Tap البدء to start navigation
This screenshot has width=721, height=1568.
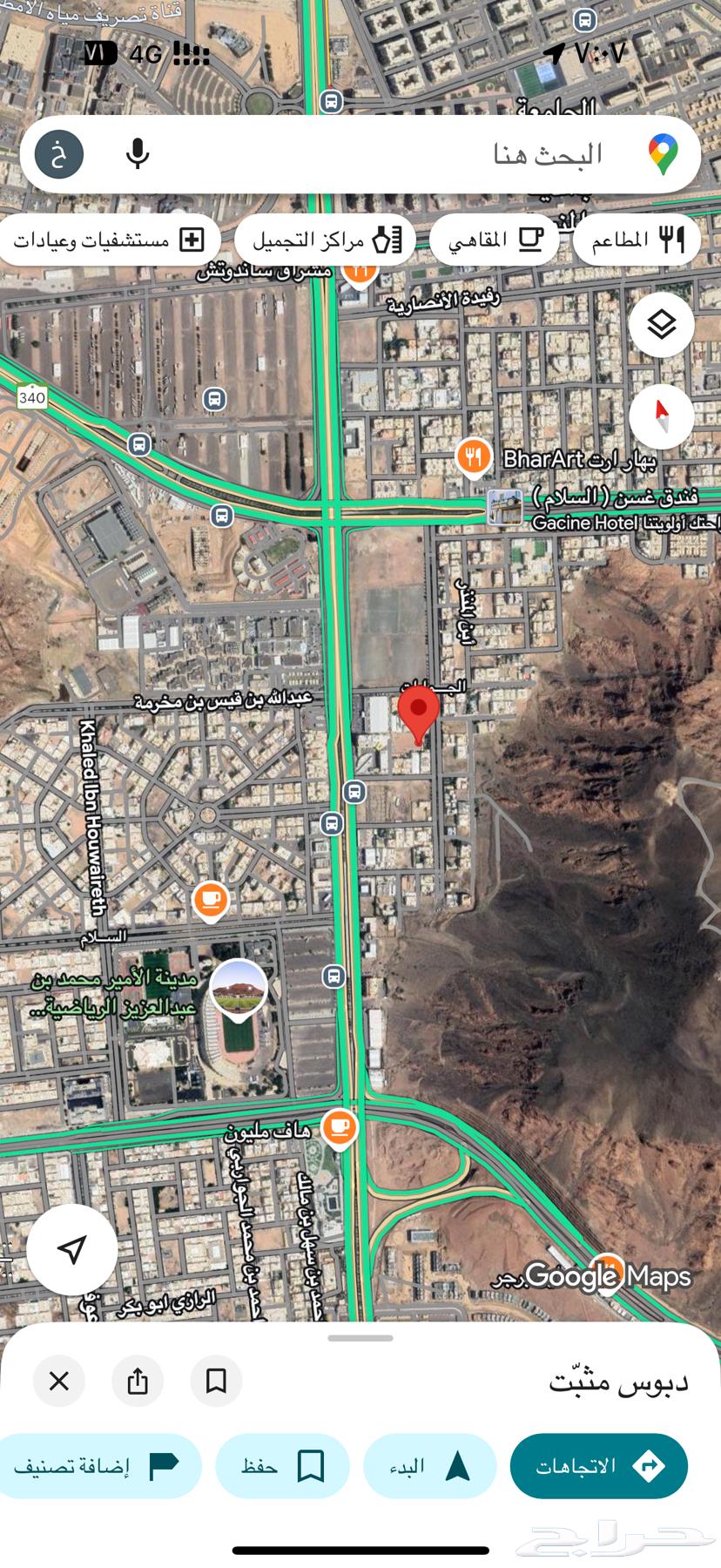click(429, 1466)
